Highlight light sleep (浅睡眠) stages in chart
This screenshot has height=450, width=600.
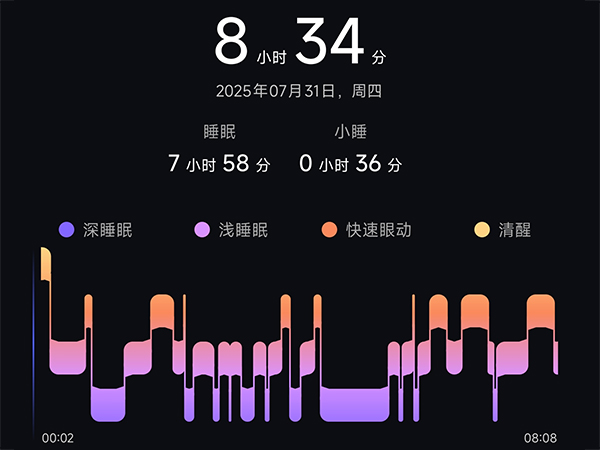[230, 230]
